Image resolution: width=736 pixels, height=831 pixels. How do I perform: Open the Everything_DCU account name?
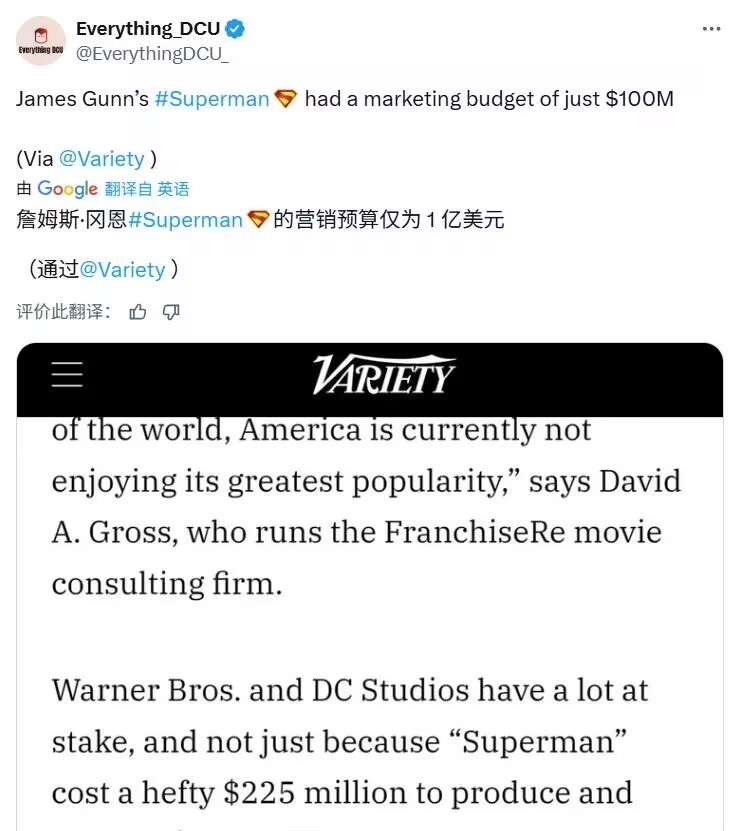[147, 29]
